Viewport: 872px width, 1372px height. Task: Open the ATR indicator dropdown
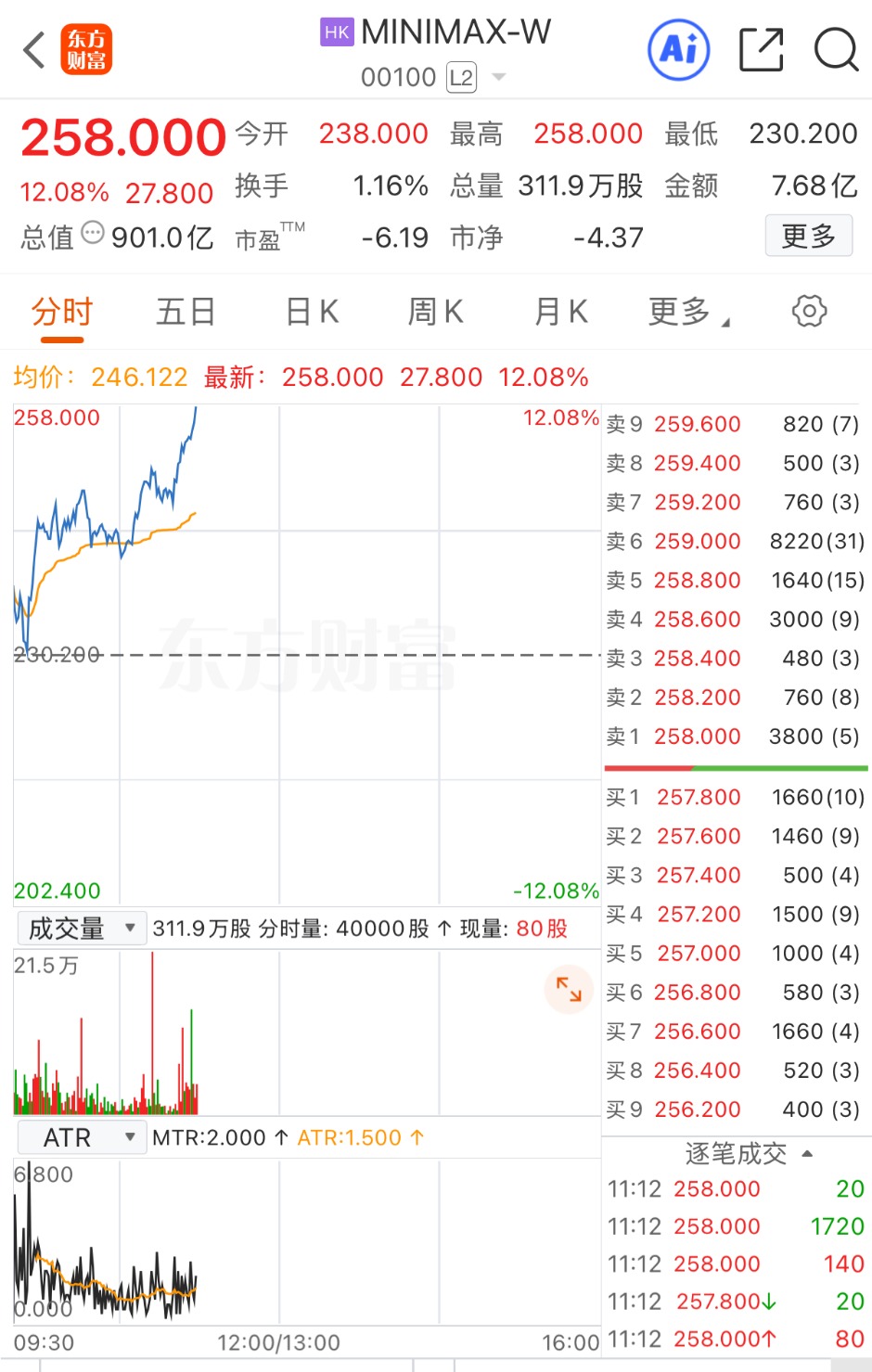[x=82, y=1137]
